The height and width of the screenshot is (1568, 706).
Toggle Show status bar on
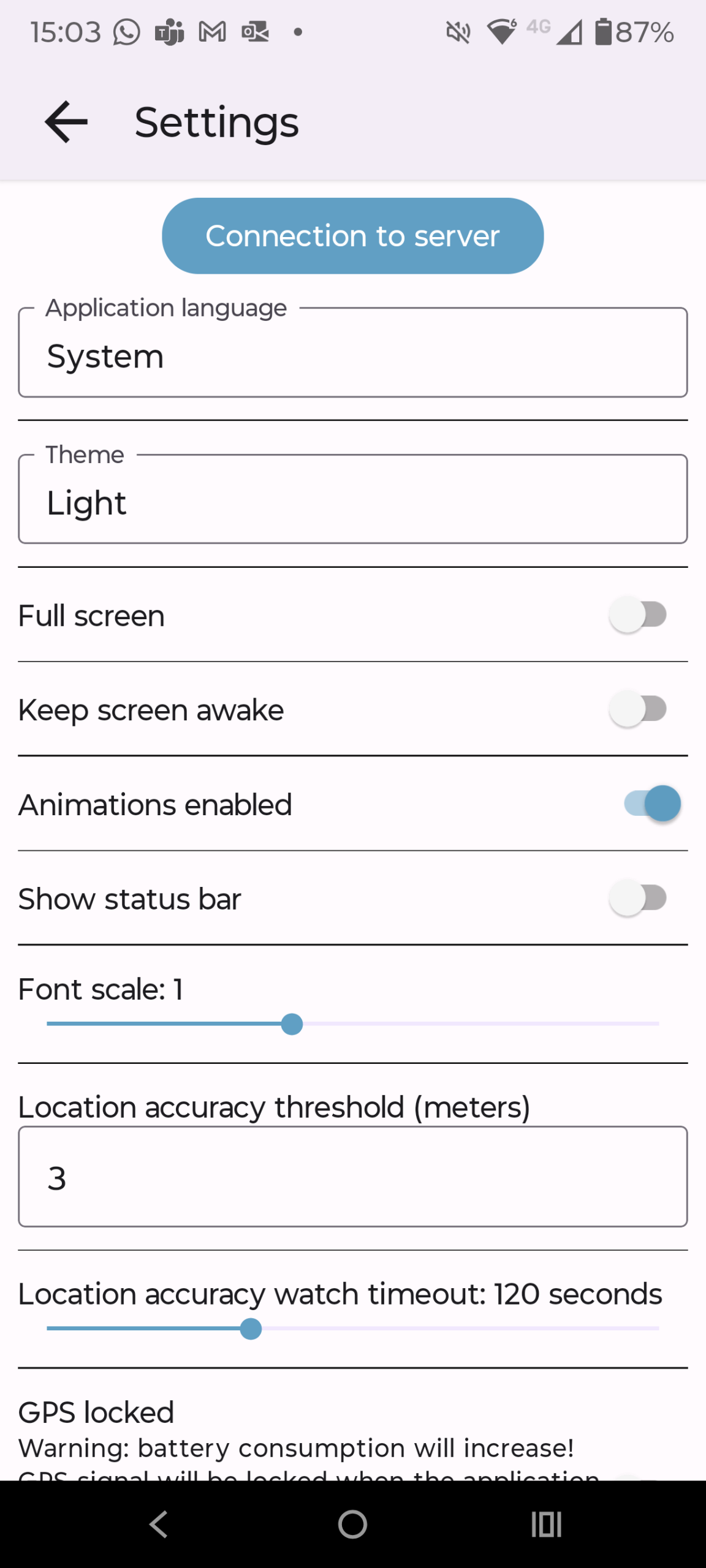pos(639,898)
